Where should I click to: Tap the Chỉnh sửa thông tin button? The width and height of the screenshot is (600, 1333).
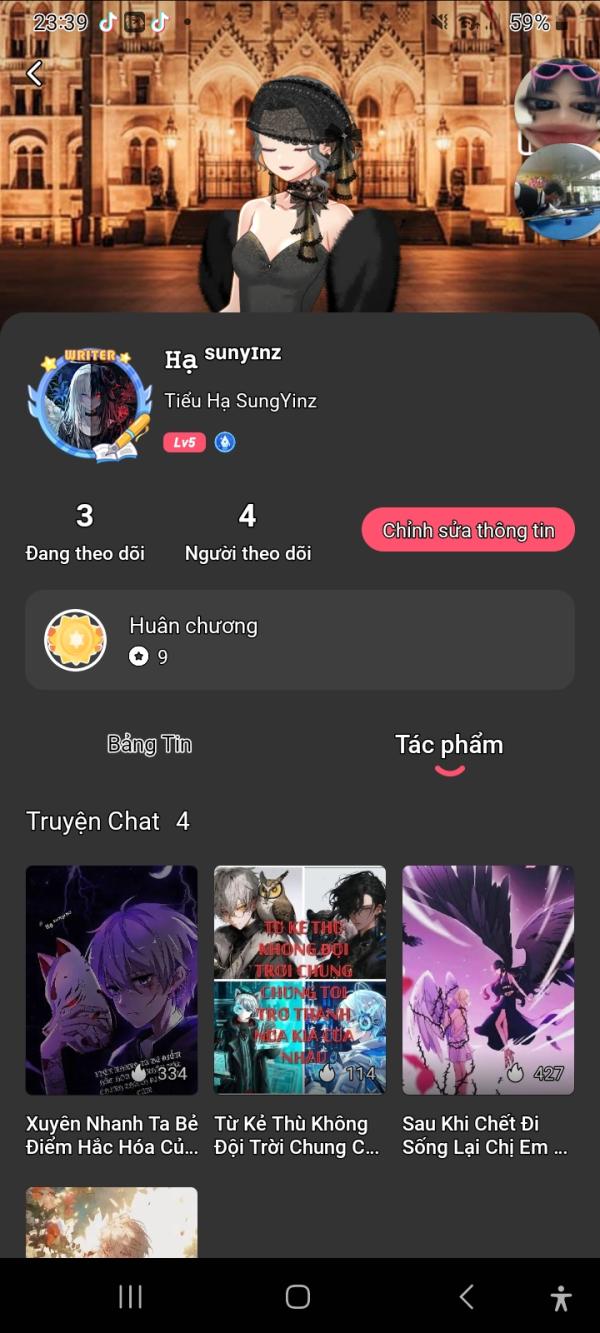point(468,530)
